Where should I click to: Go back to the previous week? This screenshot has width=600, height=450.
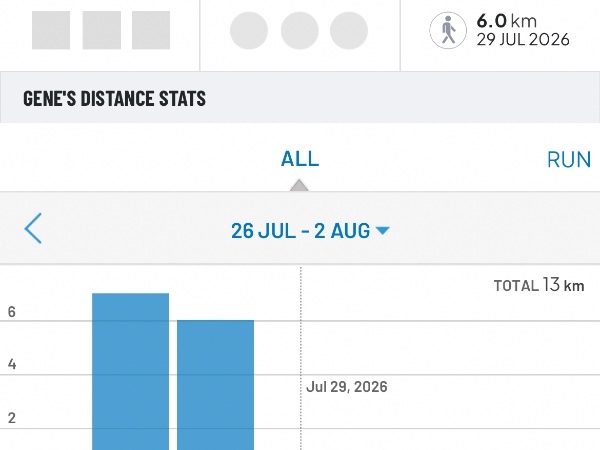click(x=33, y=228)
